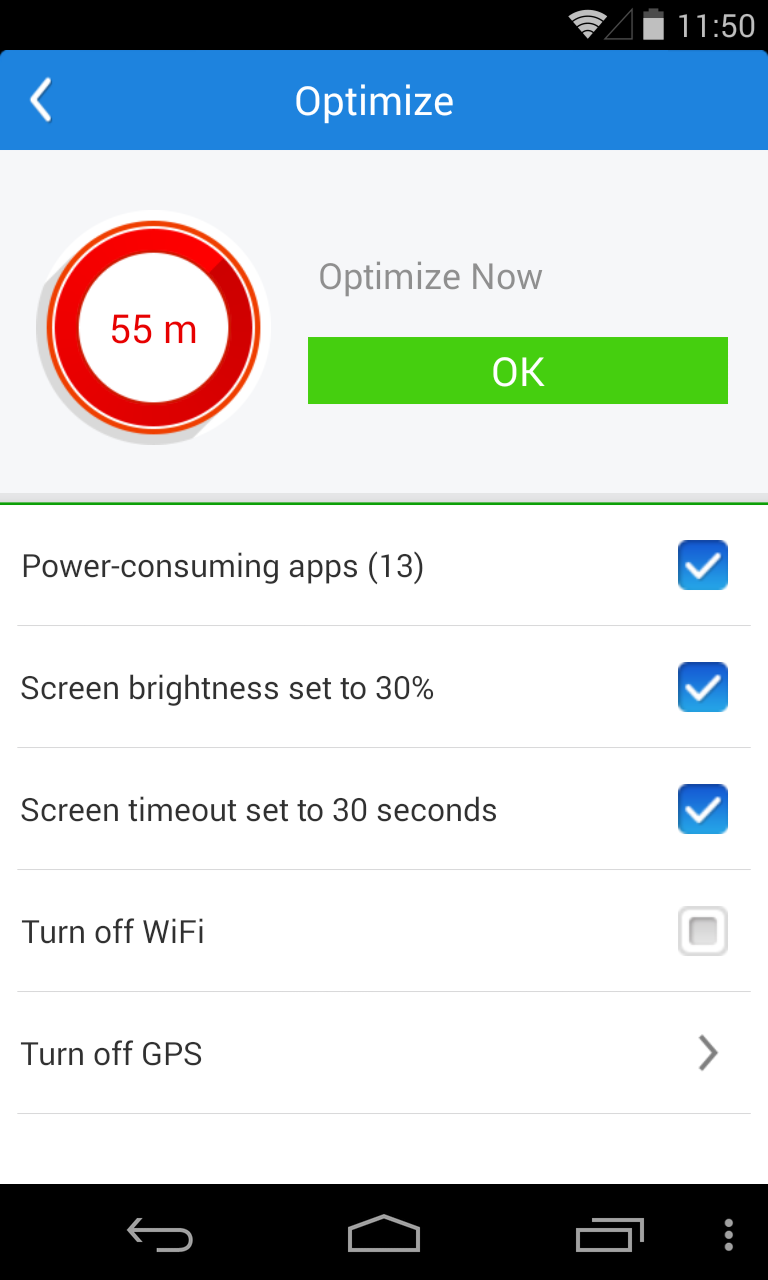Uncheck Power-consuming apps (13)
The width and height of the screenshot is (768, 1280).
click(x=702, y=565)
